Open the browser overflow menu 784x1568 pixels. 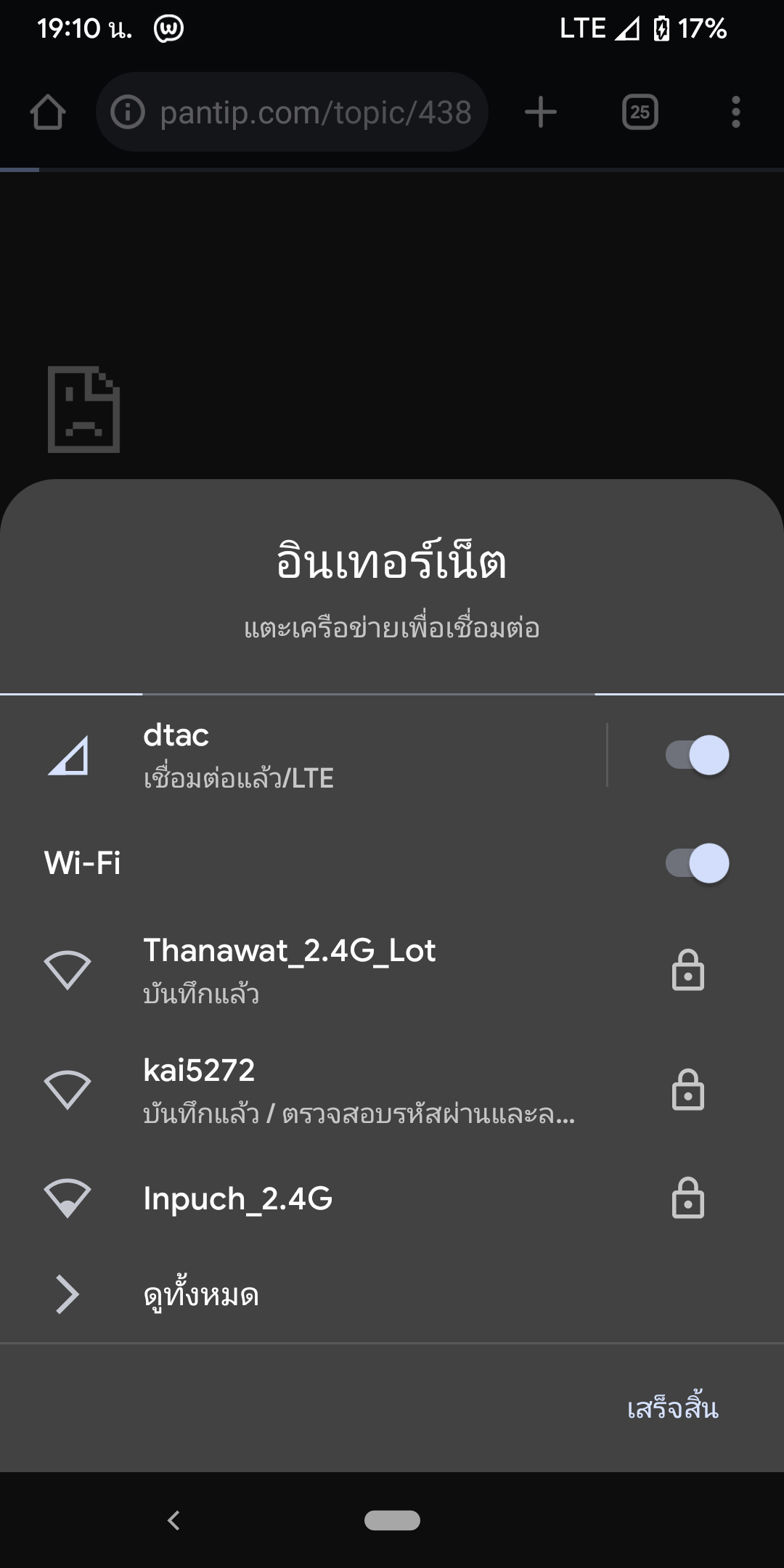[735, 113]
